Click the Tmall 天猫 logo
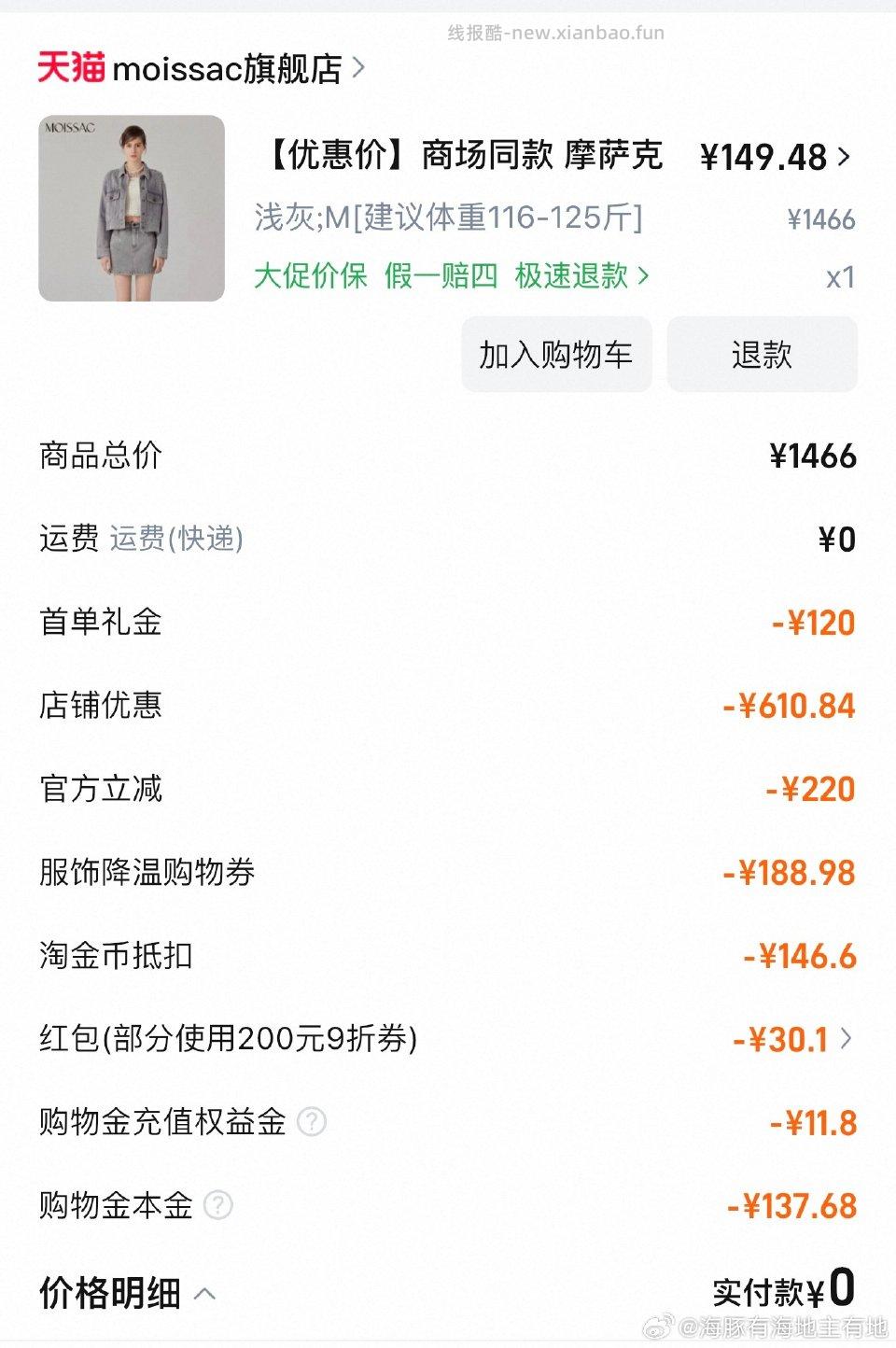The image size is (896, 1348). (69, 69)
